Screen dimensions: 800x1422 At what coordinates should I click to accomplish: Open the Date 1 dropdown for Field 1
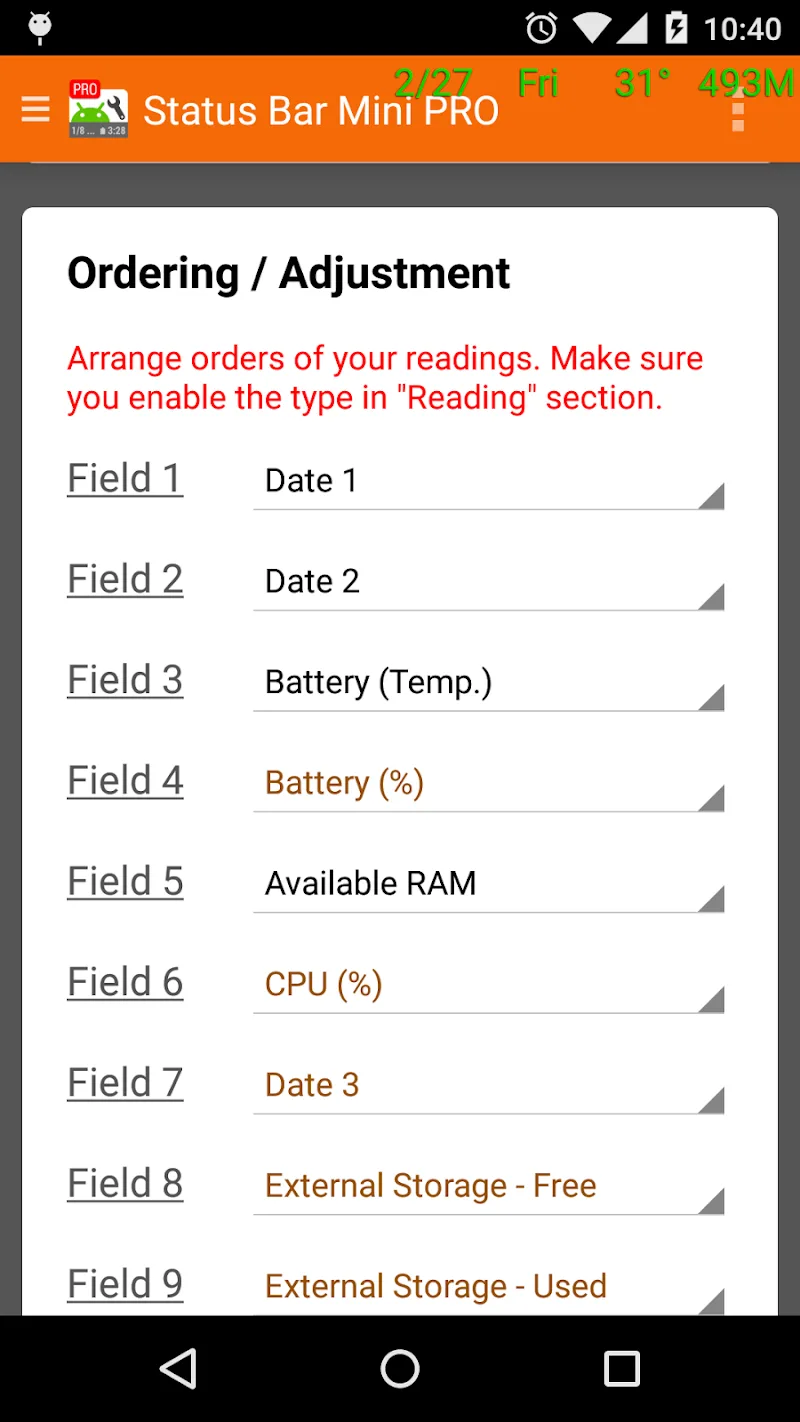(488, 480)
